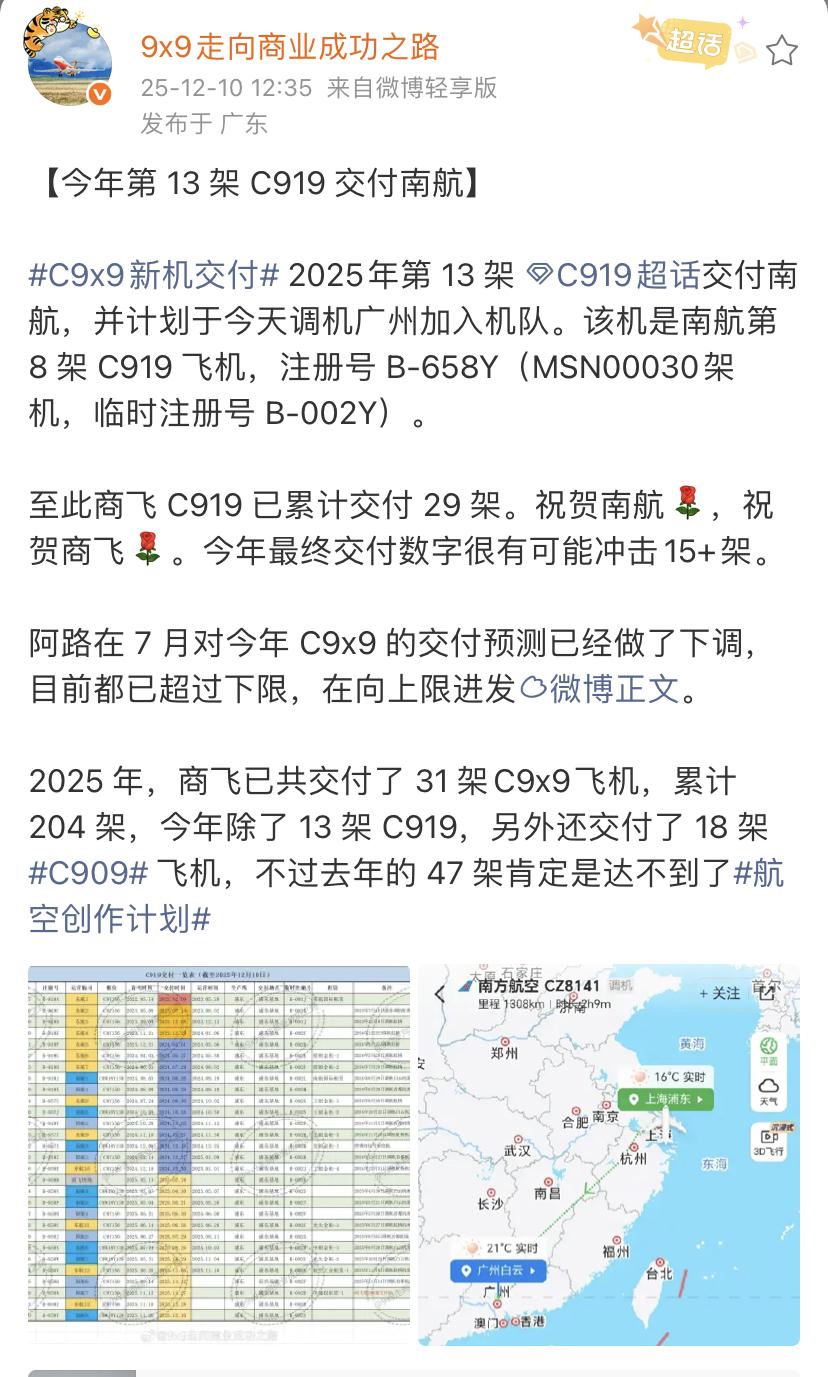Enter 3D飞行 immersive flight view

[x=768, y=1140]
